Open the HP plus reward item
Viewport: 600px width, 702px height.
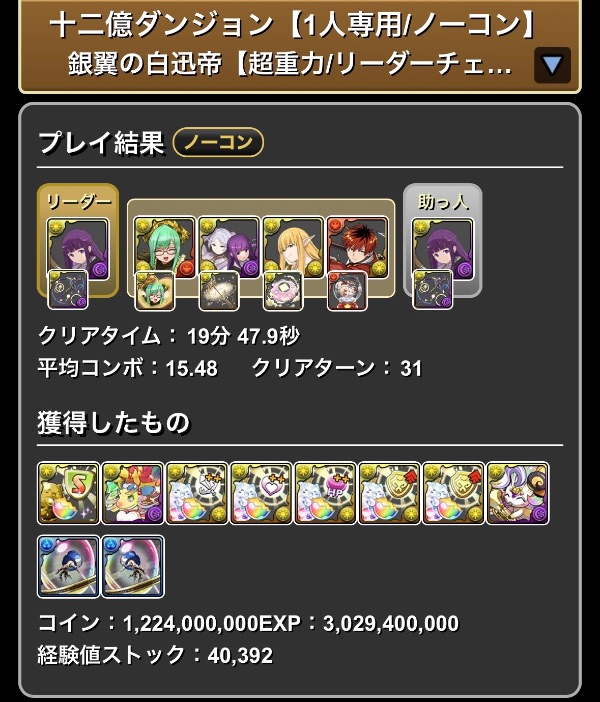325,493
